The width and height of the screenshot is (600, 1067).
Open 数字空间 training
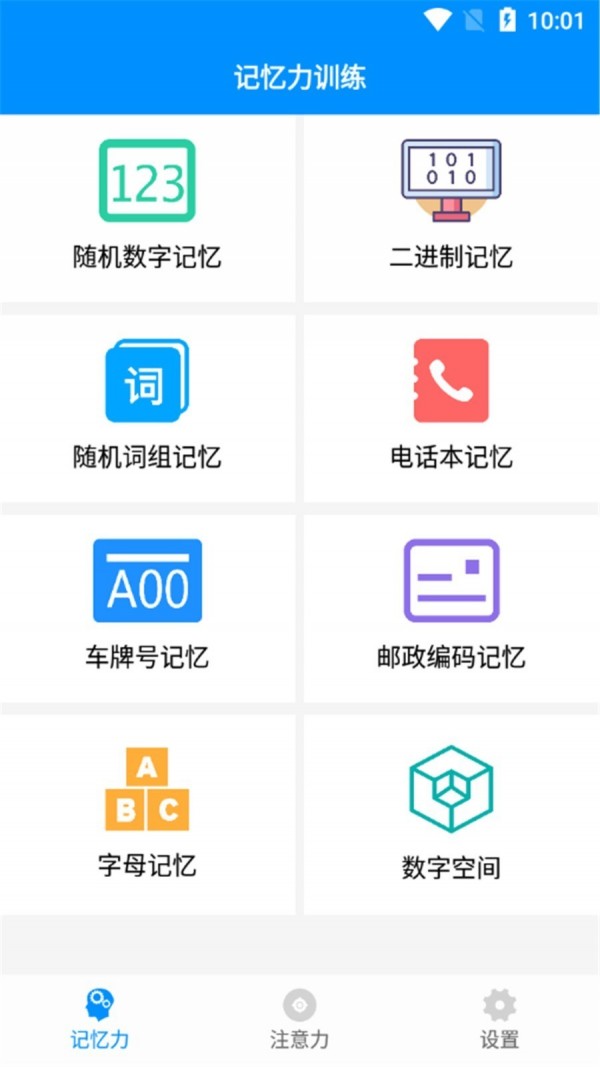[x=451, y=813]
